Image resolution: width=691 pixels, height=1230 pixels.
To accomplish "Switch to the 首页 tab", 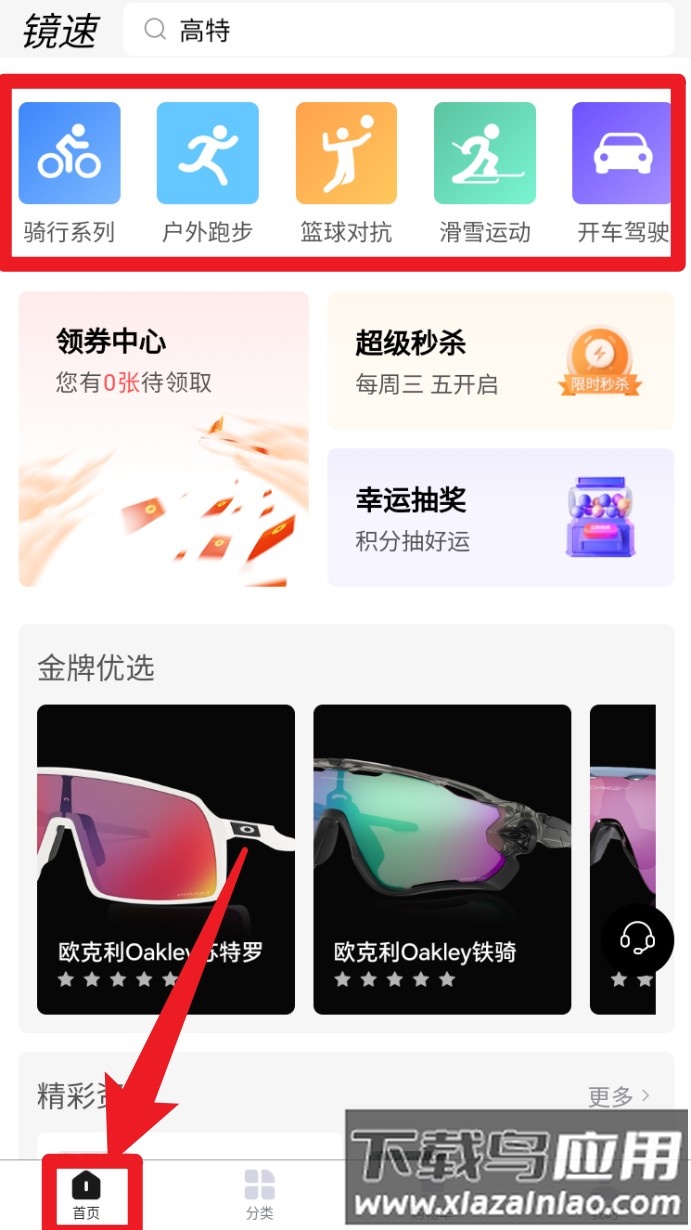I will [x=87, y=1194].
